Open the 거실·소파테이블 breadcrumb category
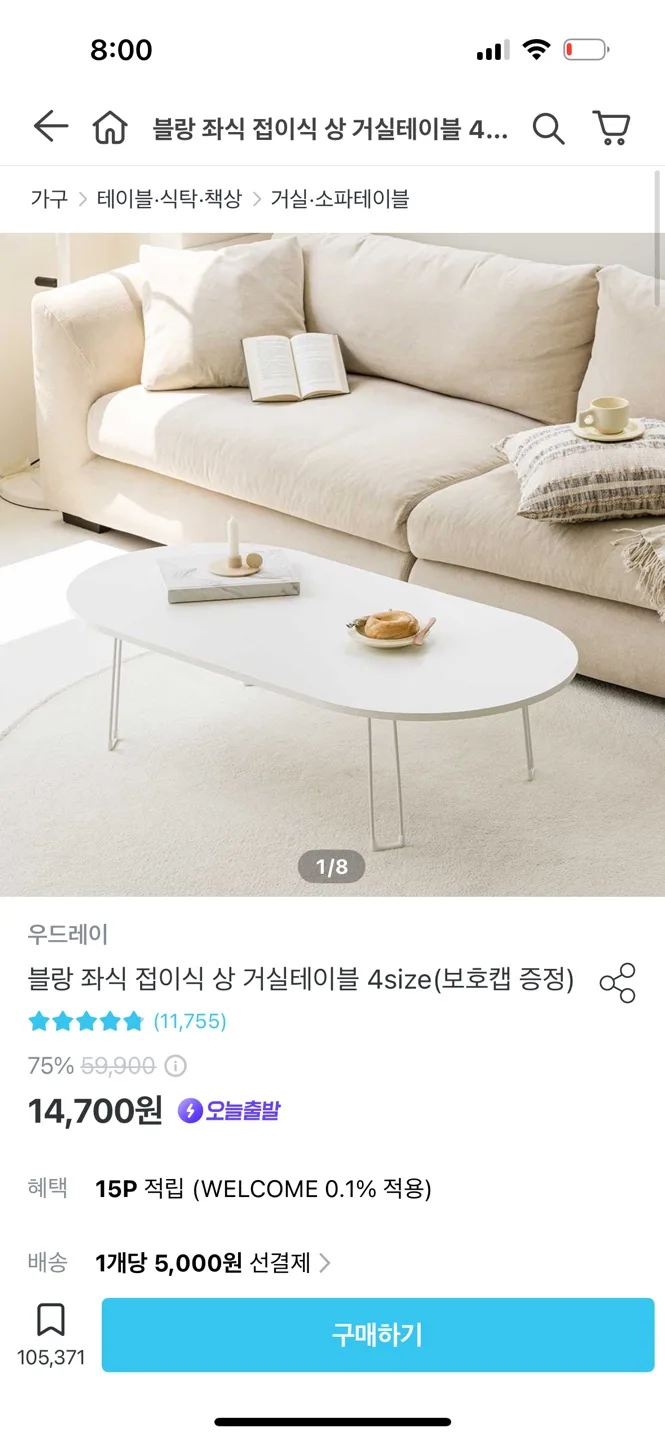Screen dimensions: 665x1440 click(340, 199)
